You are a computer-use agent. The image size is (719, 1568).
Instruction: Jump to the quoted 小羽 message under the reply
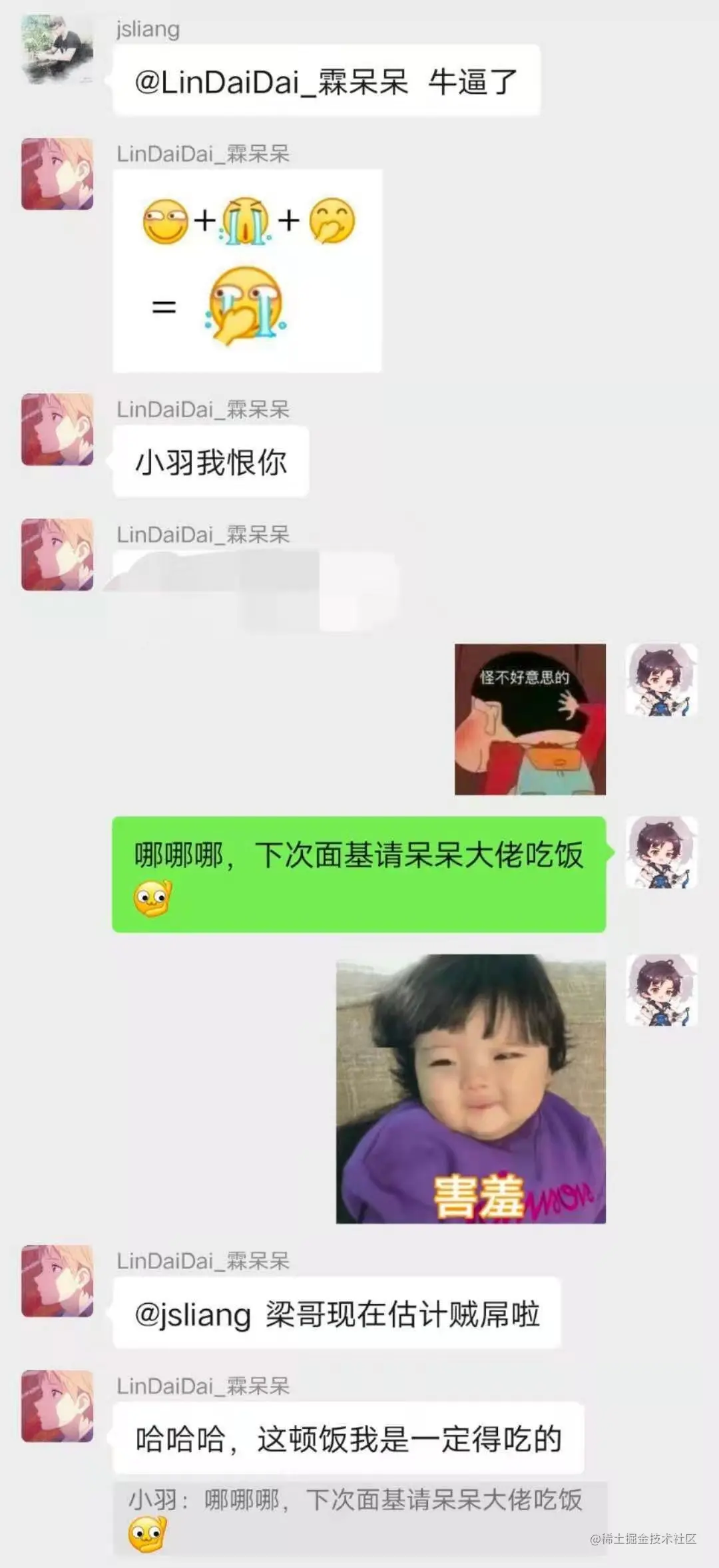(x=359, y=1518)
